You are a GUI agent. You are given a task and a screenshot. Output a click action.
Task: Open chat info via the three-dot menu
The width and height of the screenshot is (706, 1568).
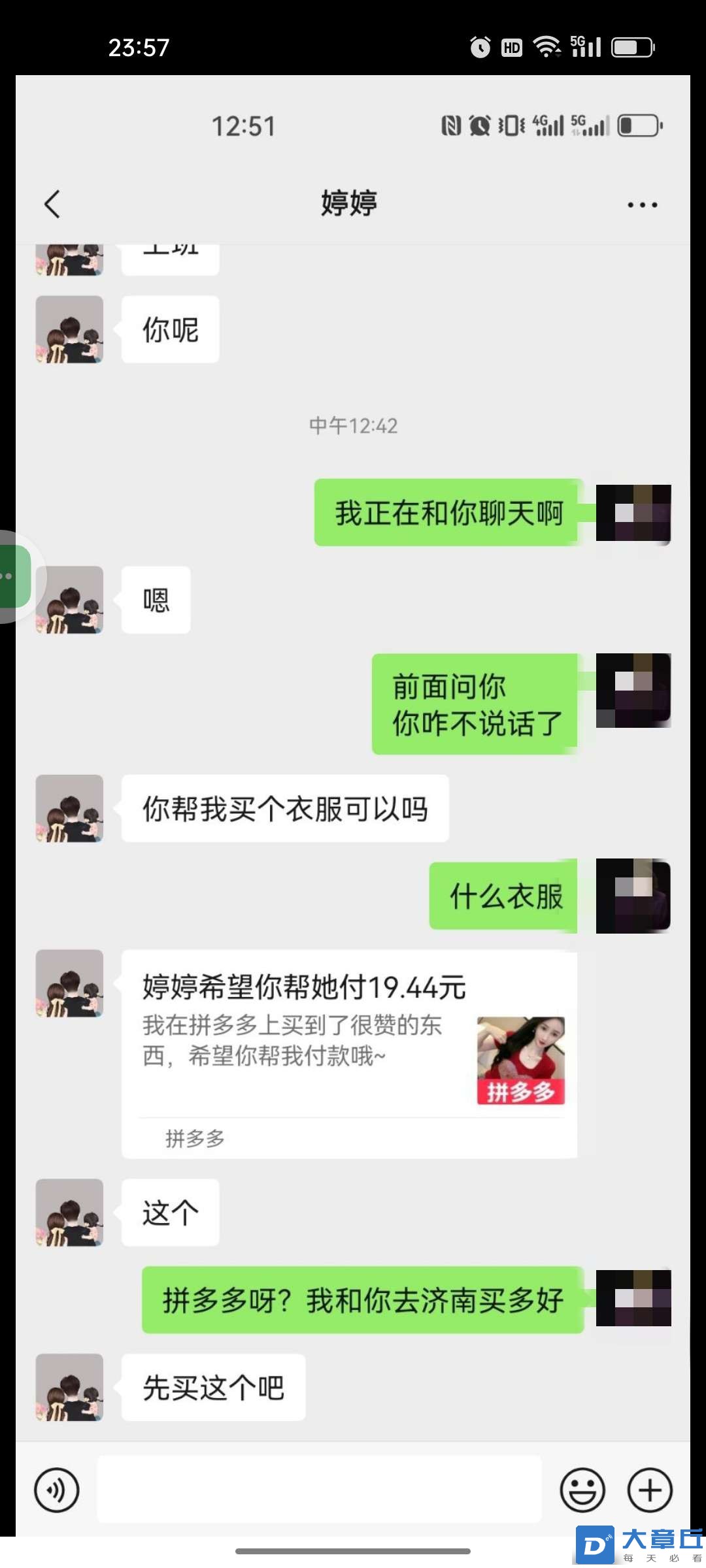pyautogui.click(x=642, y=204)
